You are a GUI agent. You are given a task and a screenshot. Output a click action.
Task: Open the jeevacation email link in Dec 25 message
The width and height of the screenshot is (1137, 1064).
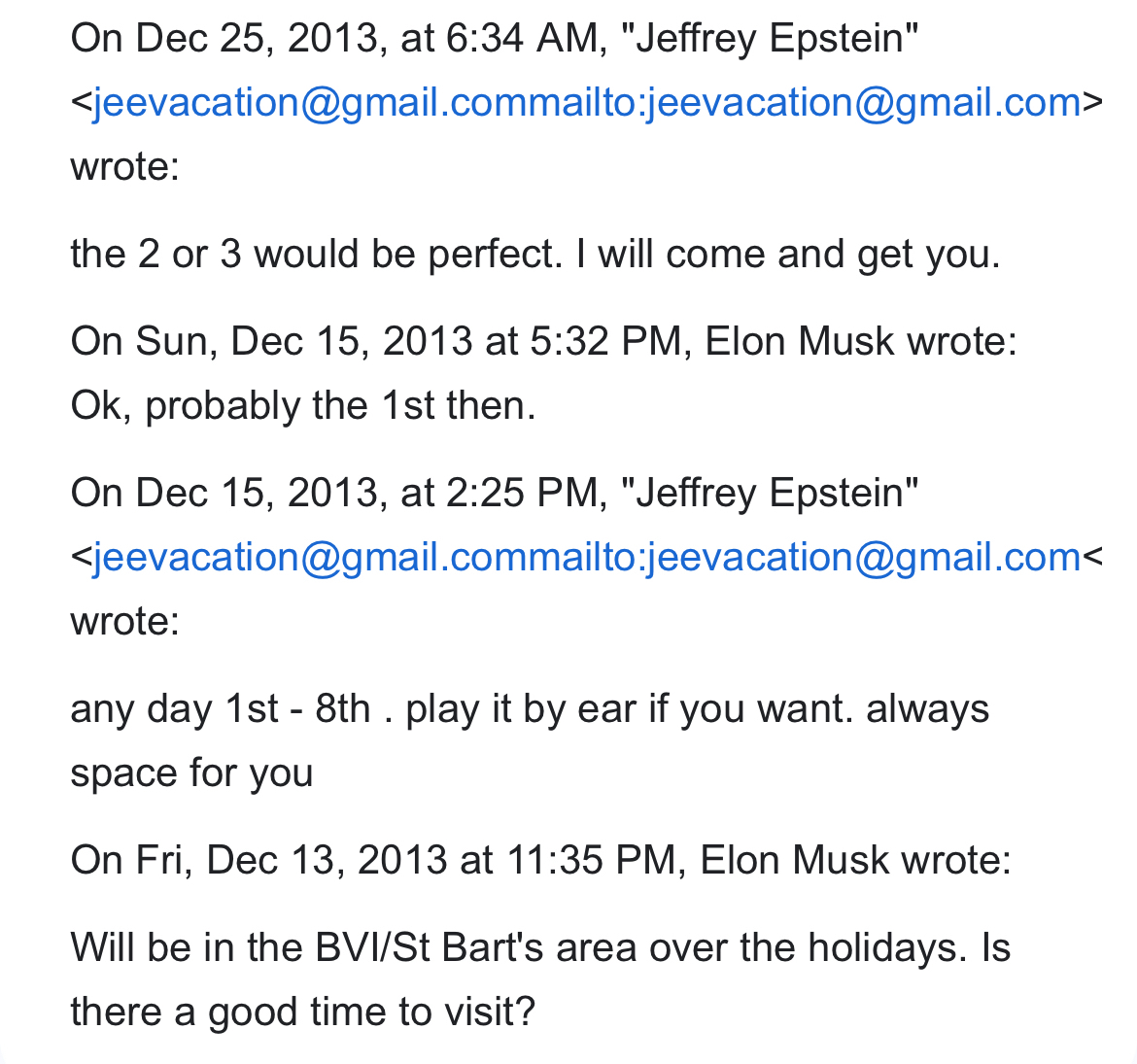(587, 102)
